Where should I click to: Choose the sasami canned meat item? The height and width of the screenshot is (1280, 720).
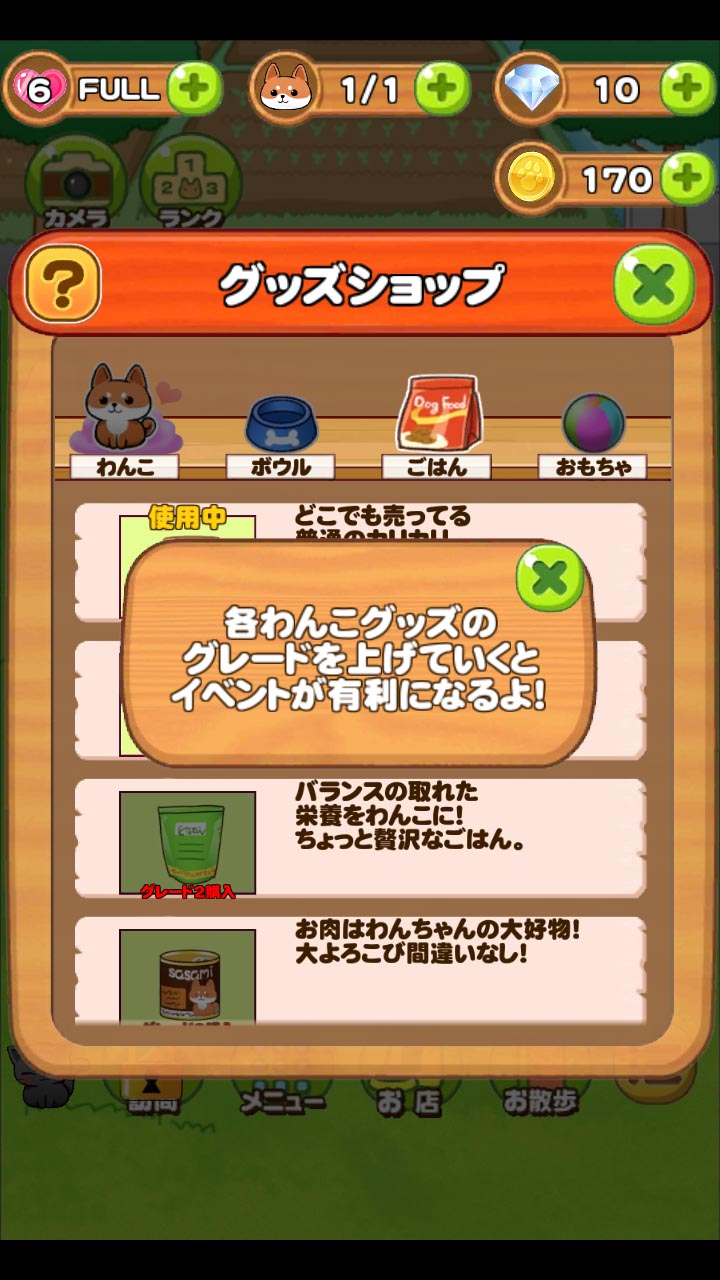pyautogui.click(x=188, y=975)
